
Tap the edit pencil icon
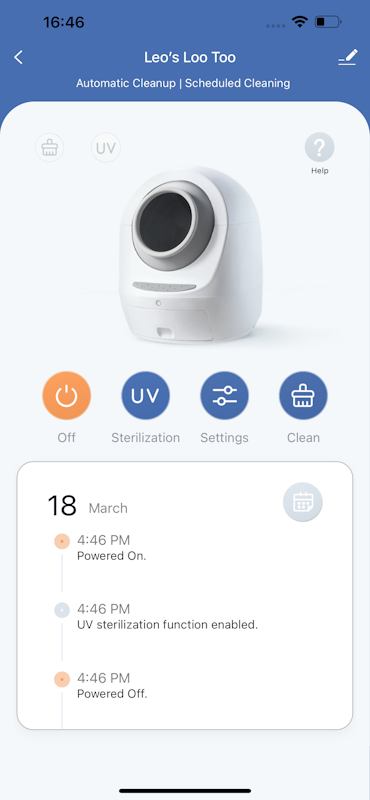click(x=348, y=58)
